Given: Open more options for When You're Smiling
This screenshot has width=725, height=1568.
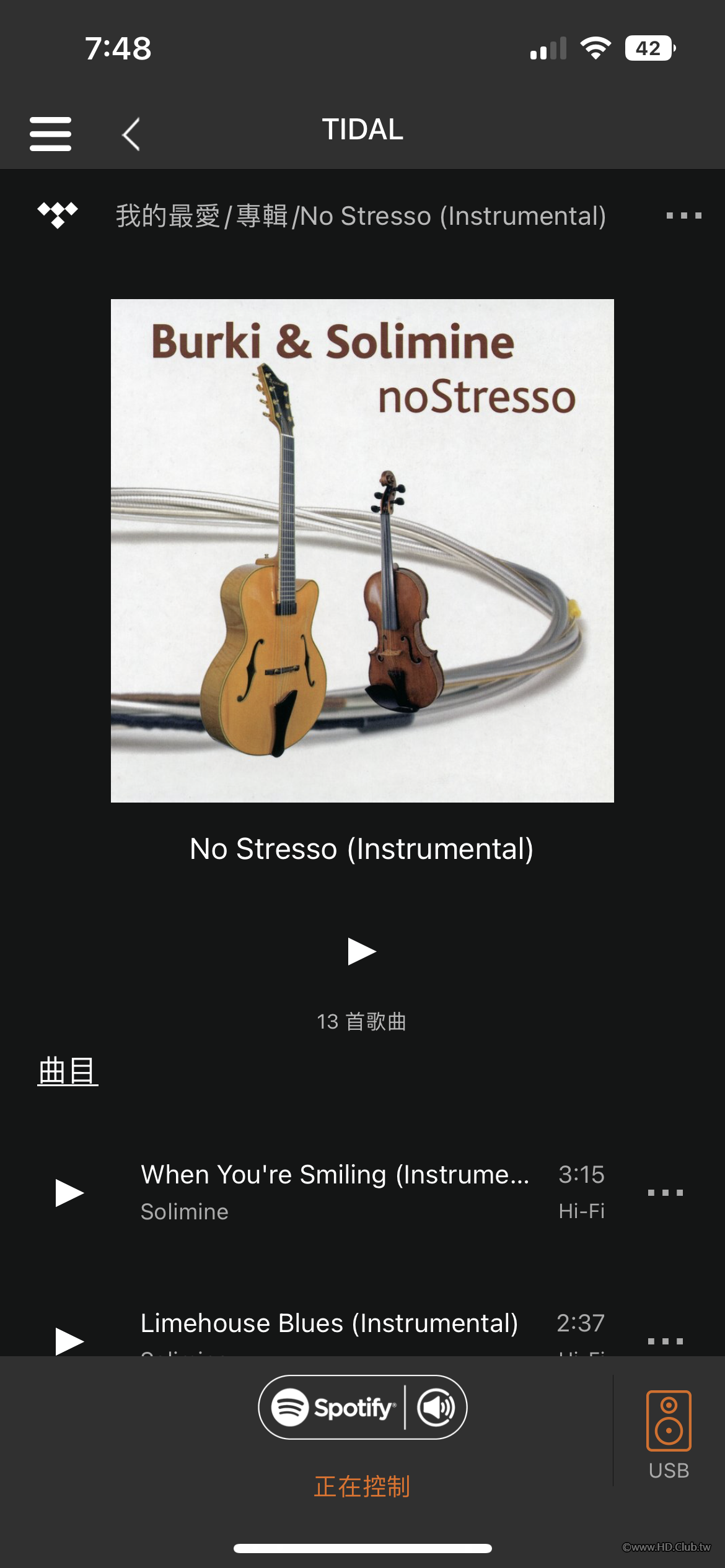Looking at the screenshot, I should click(665, 1193).
